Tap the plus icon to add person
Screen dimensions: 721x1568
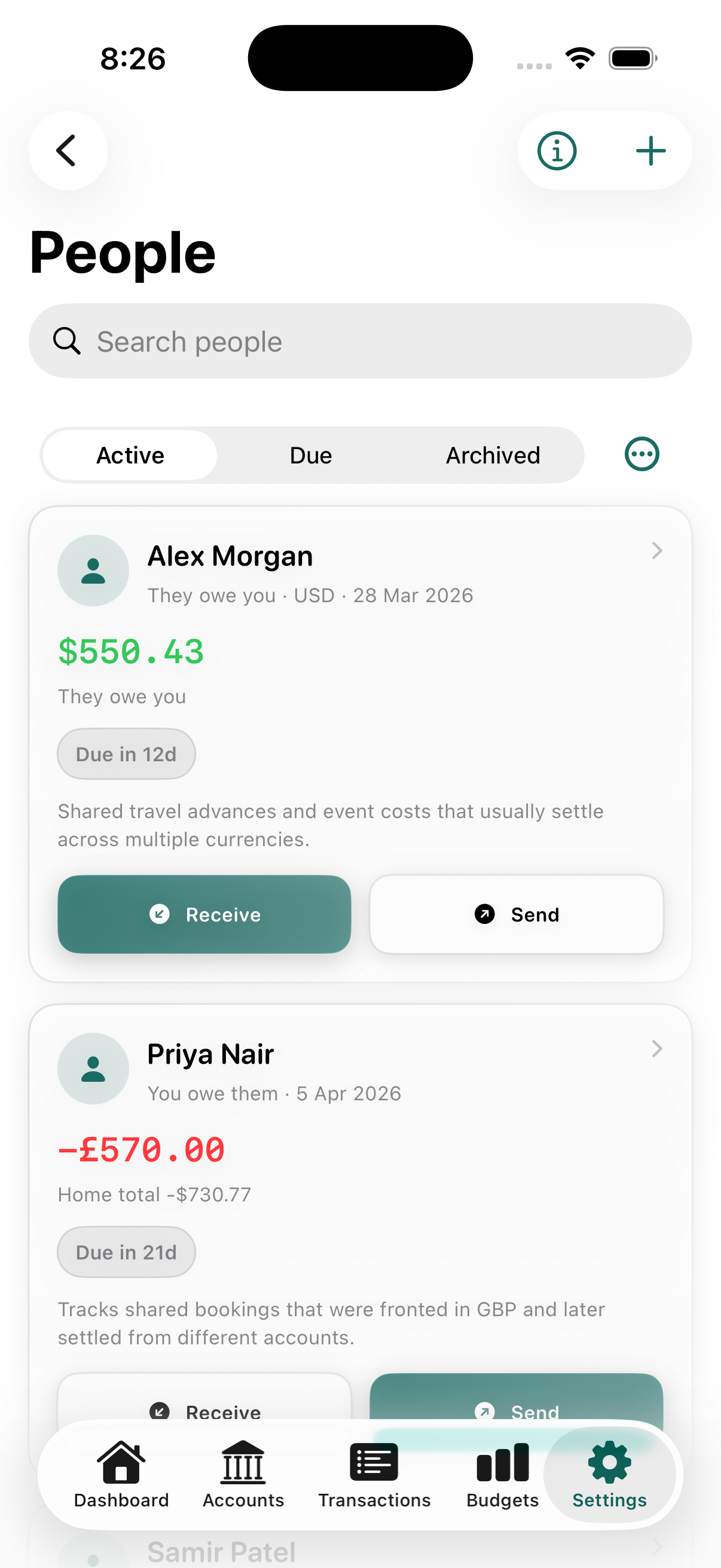coord(650,150)
